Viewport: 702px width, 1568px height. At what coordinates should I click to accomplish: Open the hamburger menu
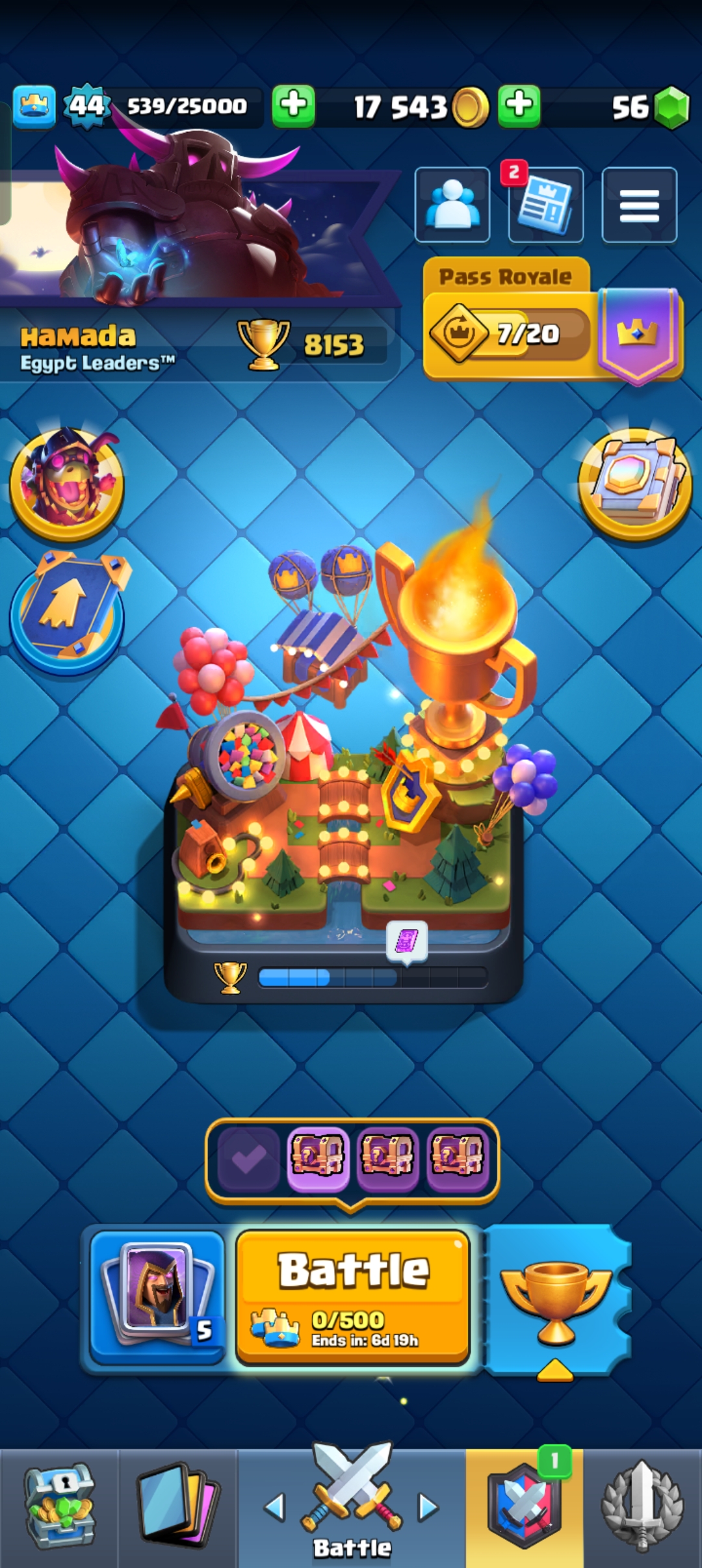[x=639, y=205]
